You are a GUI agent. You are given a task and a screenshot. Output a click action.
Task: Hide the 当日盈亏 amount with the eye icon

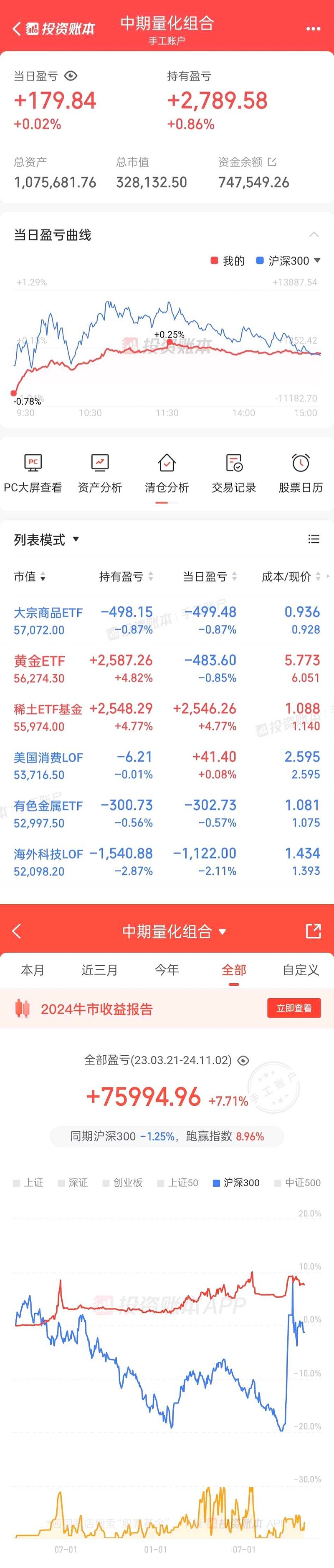click(71, 76)
